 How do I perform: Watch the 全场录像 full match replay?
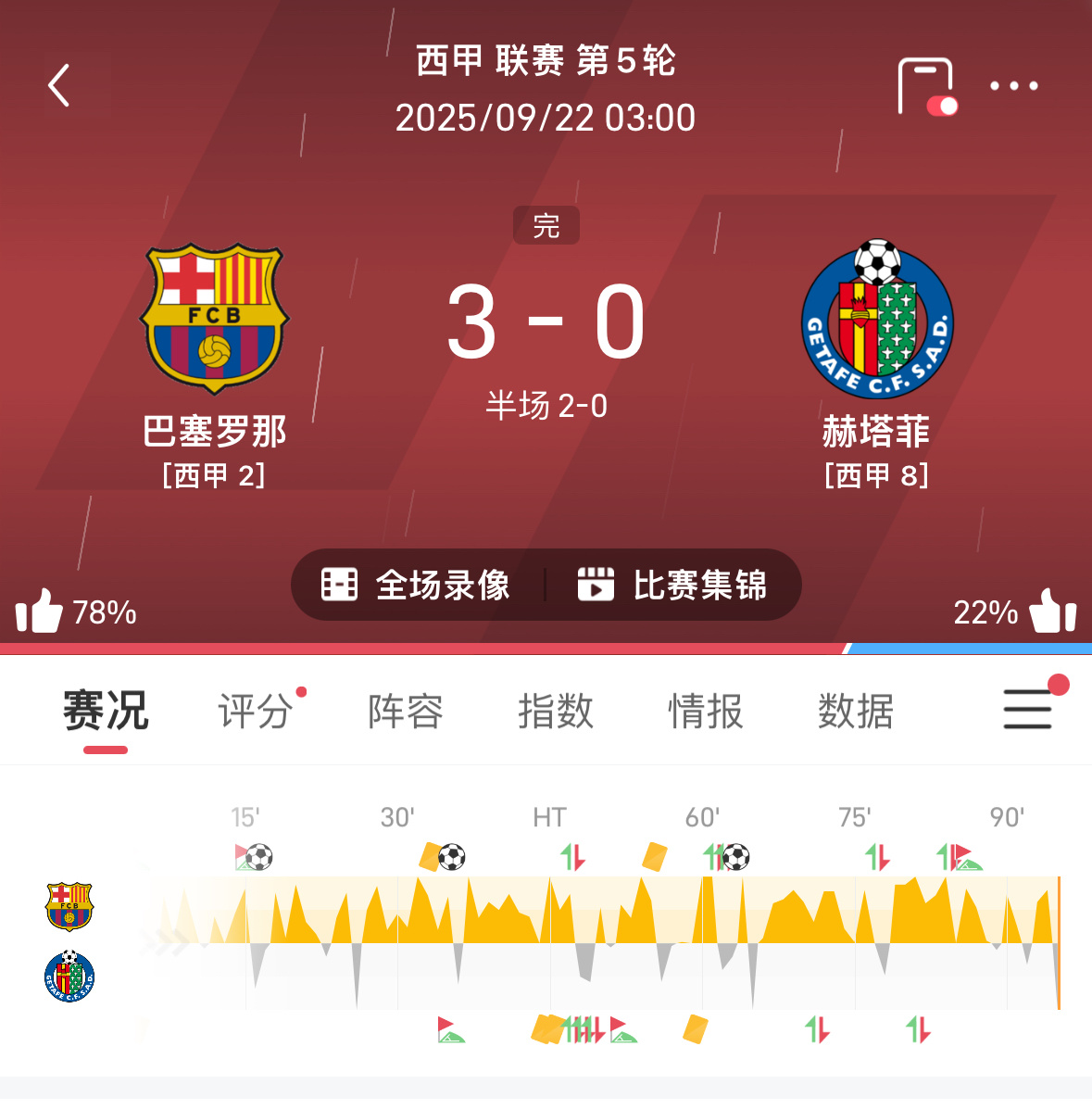click(417, 585)
